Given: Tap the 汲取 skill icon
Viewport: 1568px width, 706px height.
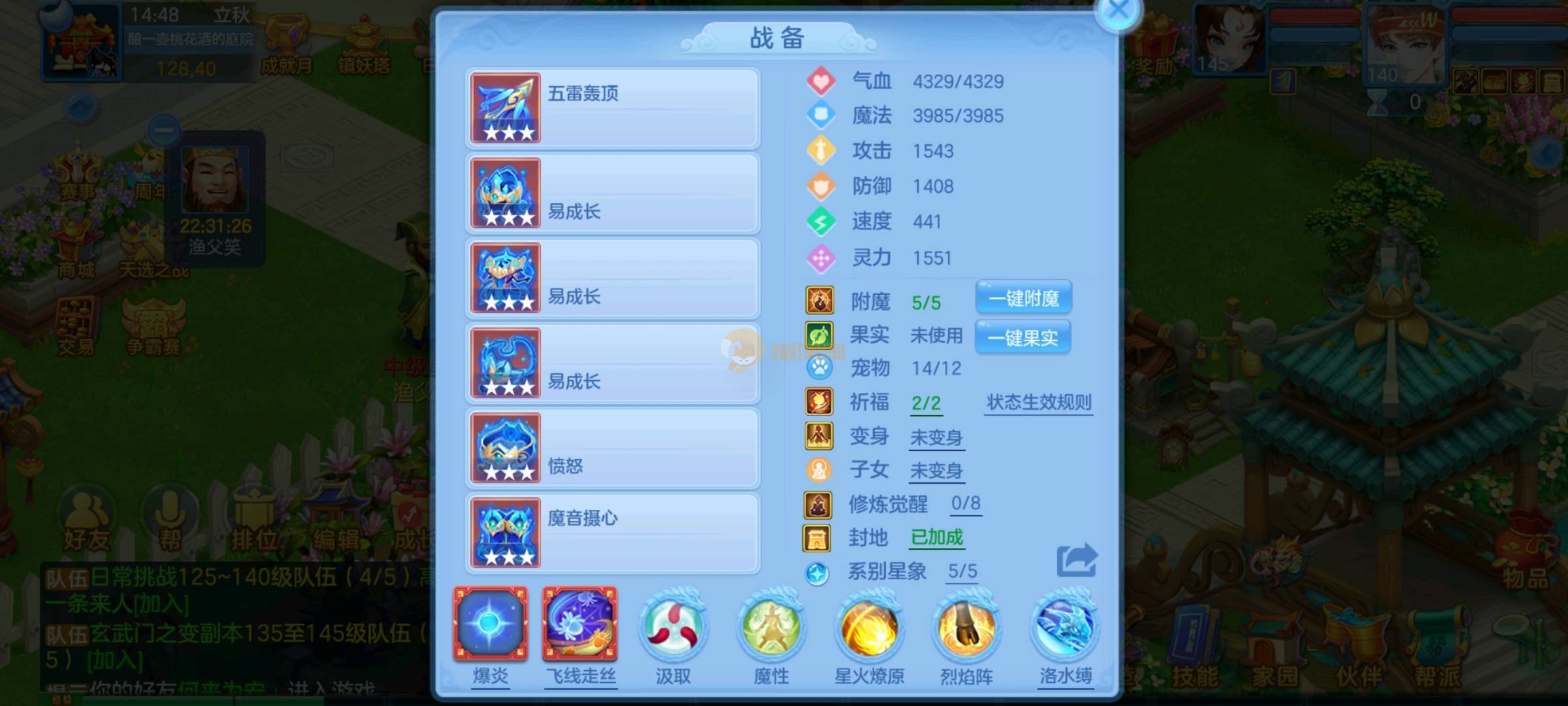Looking at the screenshot, I should click(673, 628).
